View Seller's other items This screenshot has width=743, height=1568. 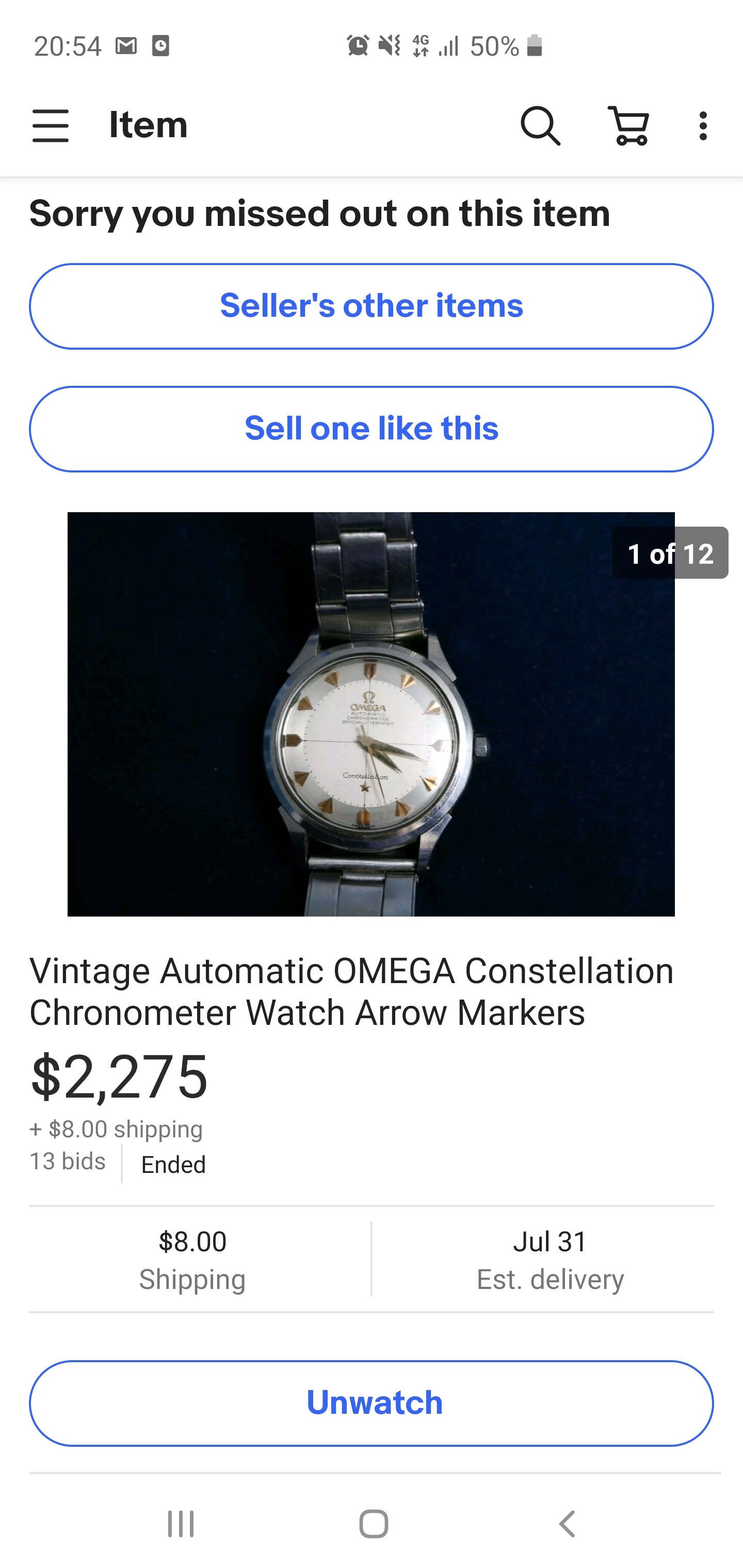(372, 306)
